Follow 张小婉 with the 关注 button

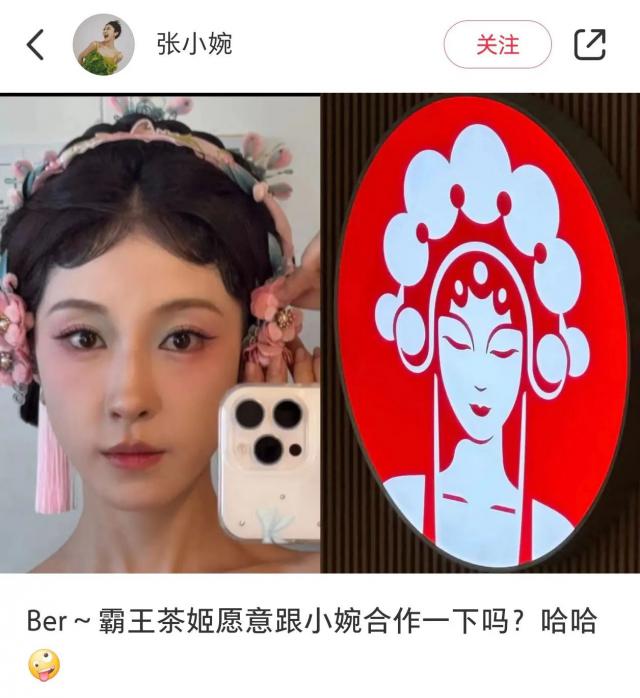498,44
